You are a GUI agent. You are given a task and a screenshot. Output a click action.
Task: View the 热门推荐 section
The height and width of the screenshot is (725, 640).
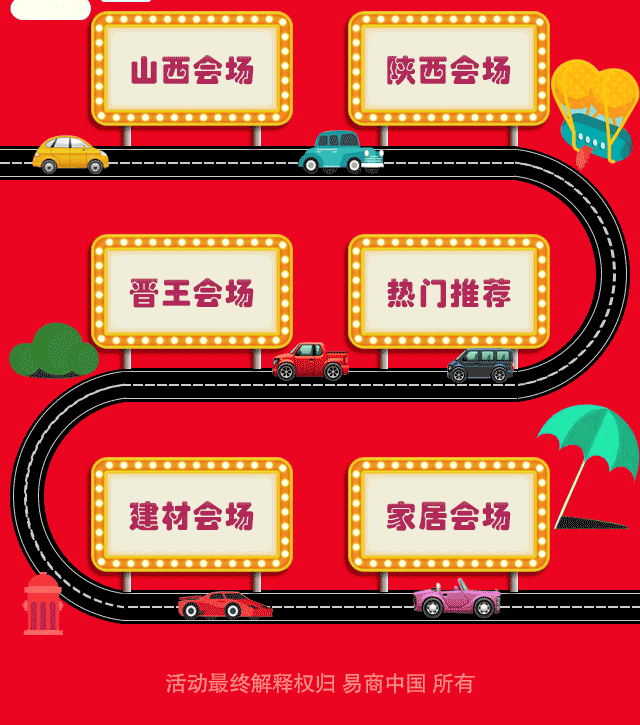pos(449,292)
